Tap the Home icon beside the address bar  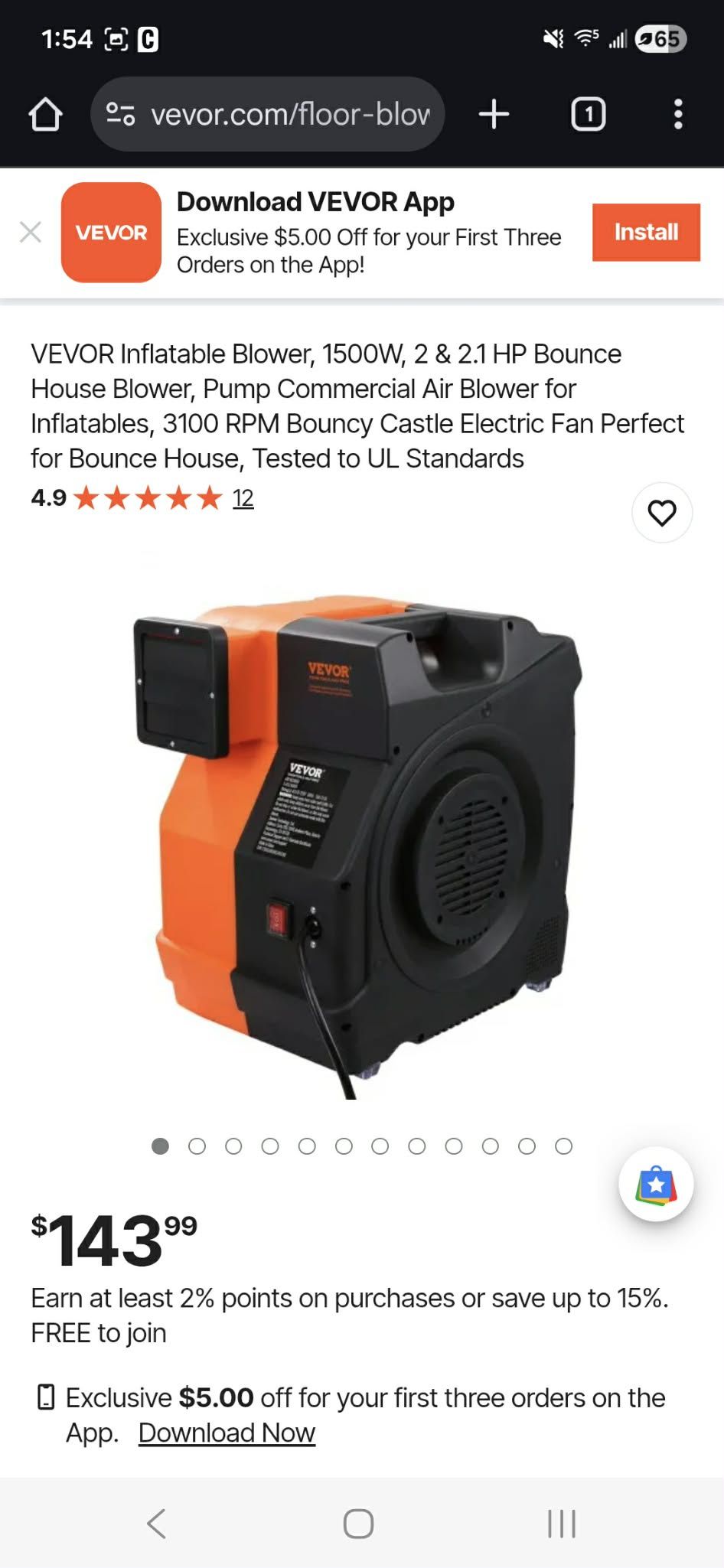[x=46, y=114]
